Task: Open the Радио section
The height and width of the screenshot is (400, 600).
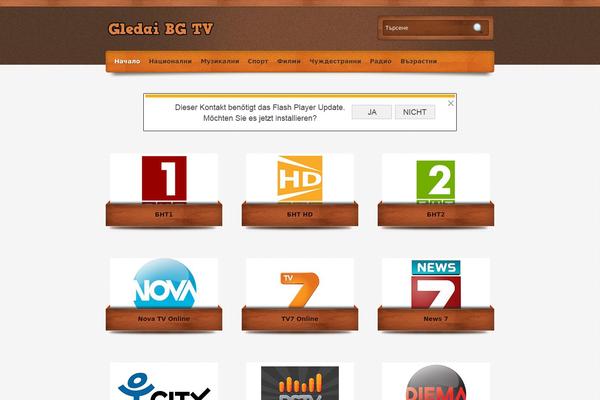Action: pos(380,62)
